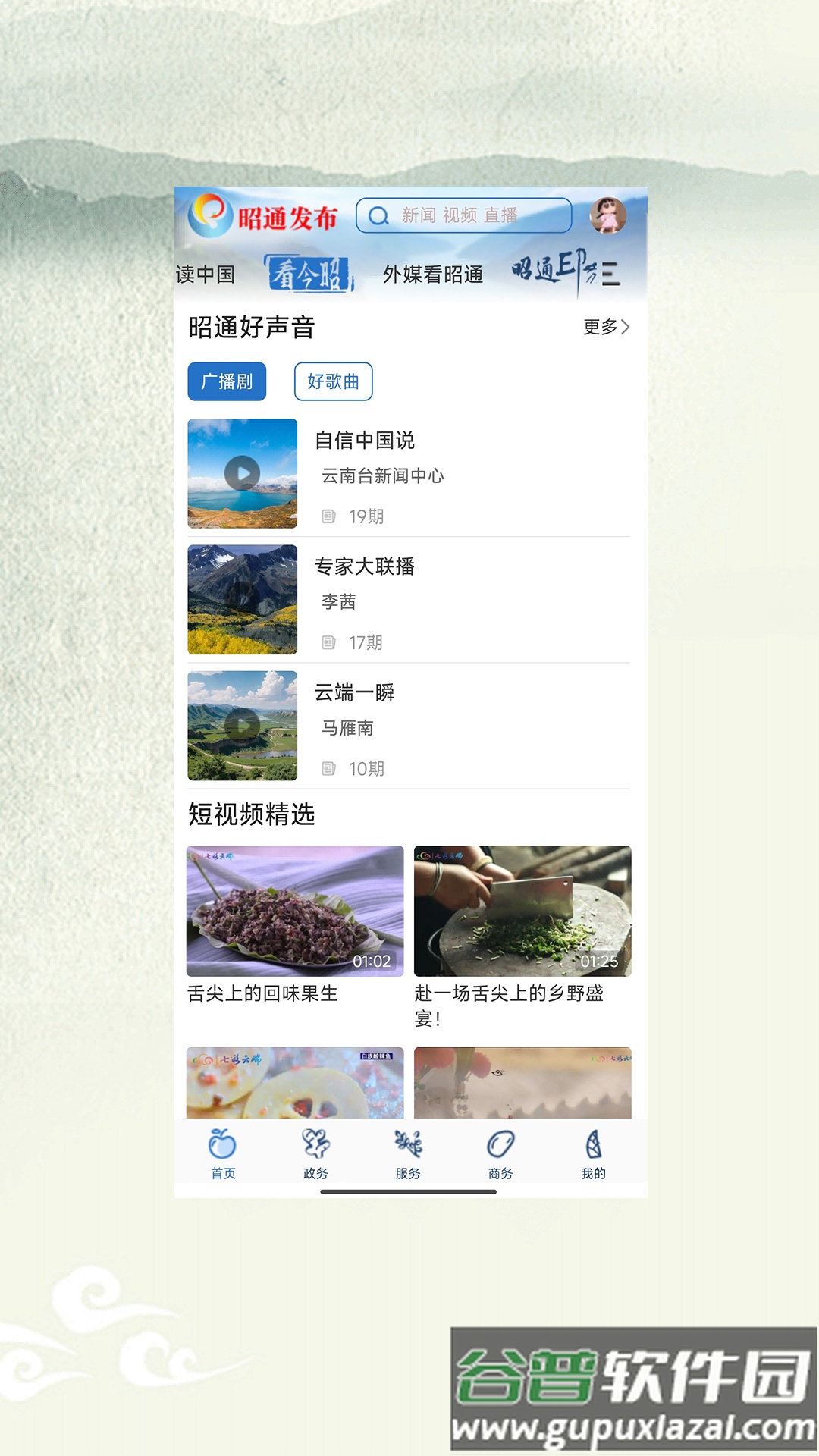This screenshot has height=1456, width=819.
Task: Expand the hamburger menu for more channels
Action: (611, 275)
